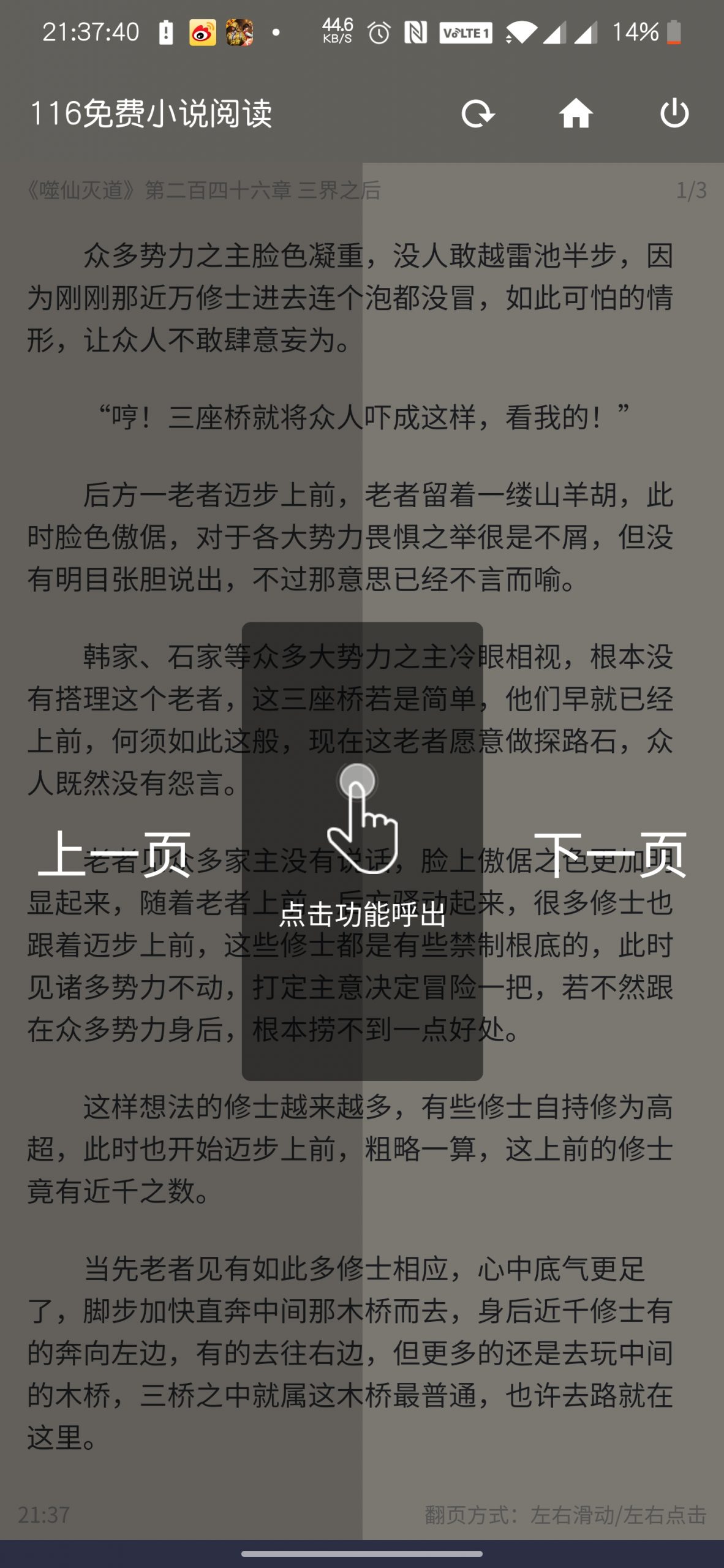
Task: Tap 点击功能呼出 to bring up the menu
Action: pos(362,914)
